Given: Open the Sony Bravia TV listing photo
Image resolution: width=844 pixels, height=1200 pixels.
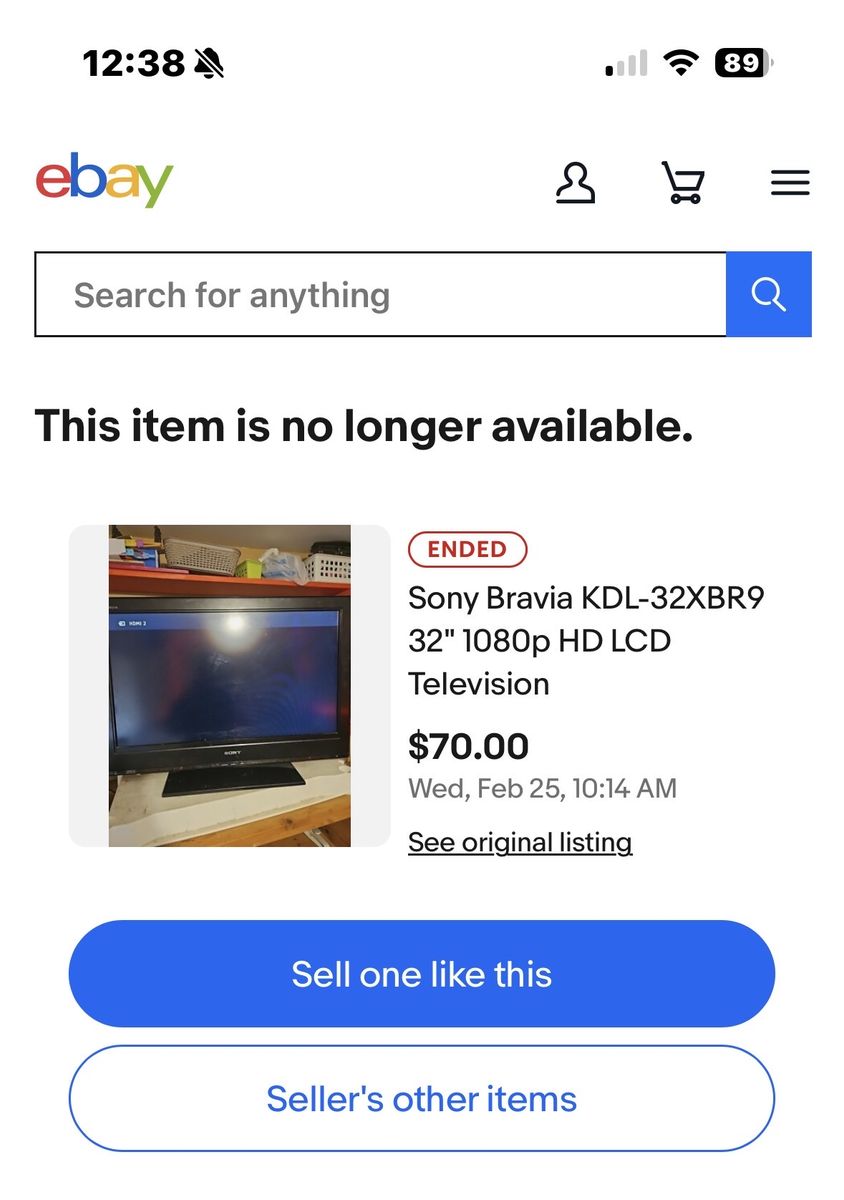Looking at the screenshot, I should click(x=229, y=686).
